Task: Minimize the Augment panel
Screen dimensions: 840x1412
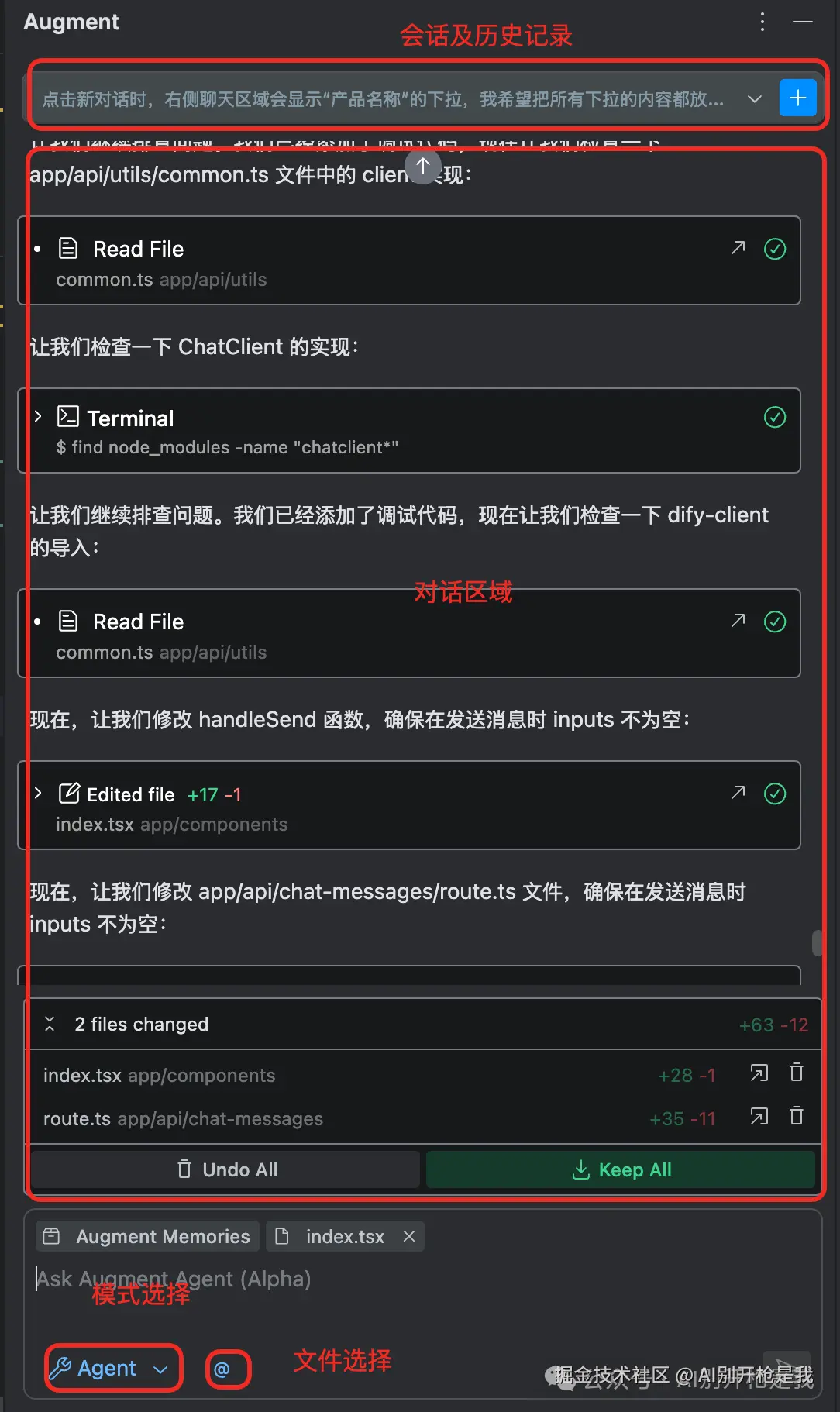Action: click(803, 22)
